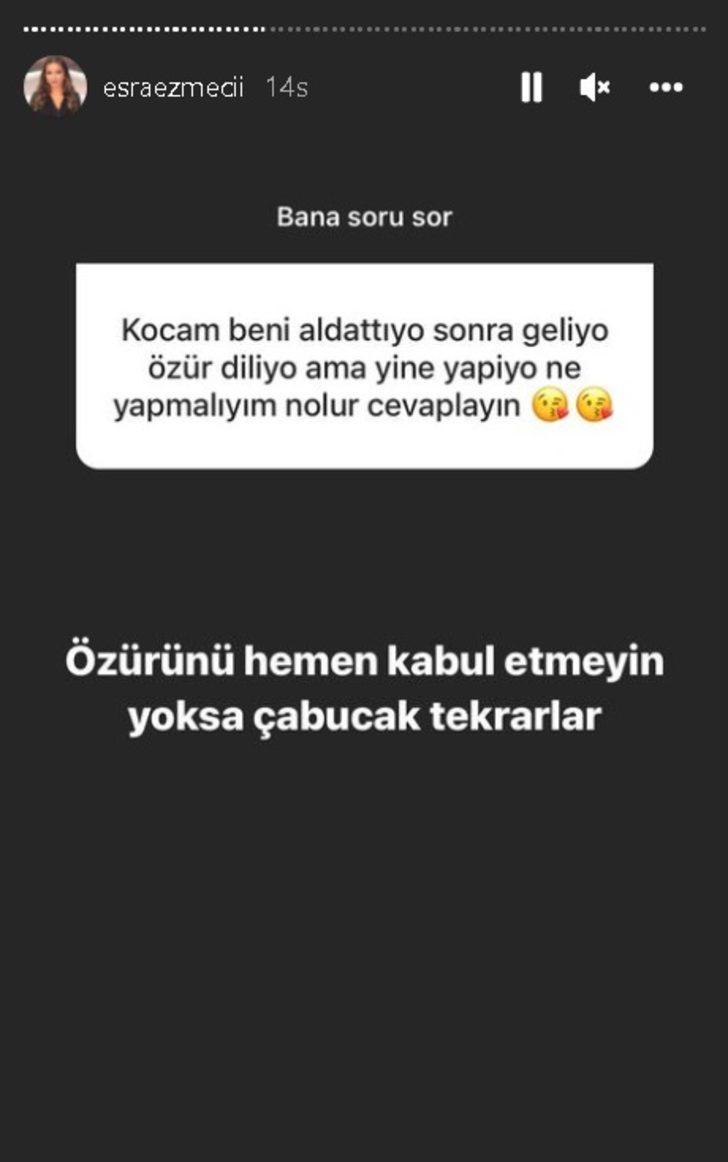Image resolution: width=728 pixels, height=1162 pixels.
Task: Select the white question sticker card
Action: coord(364,366)
